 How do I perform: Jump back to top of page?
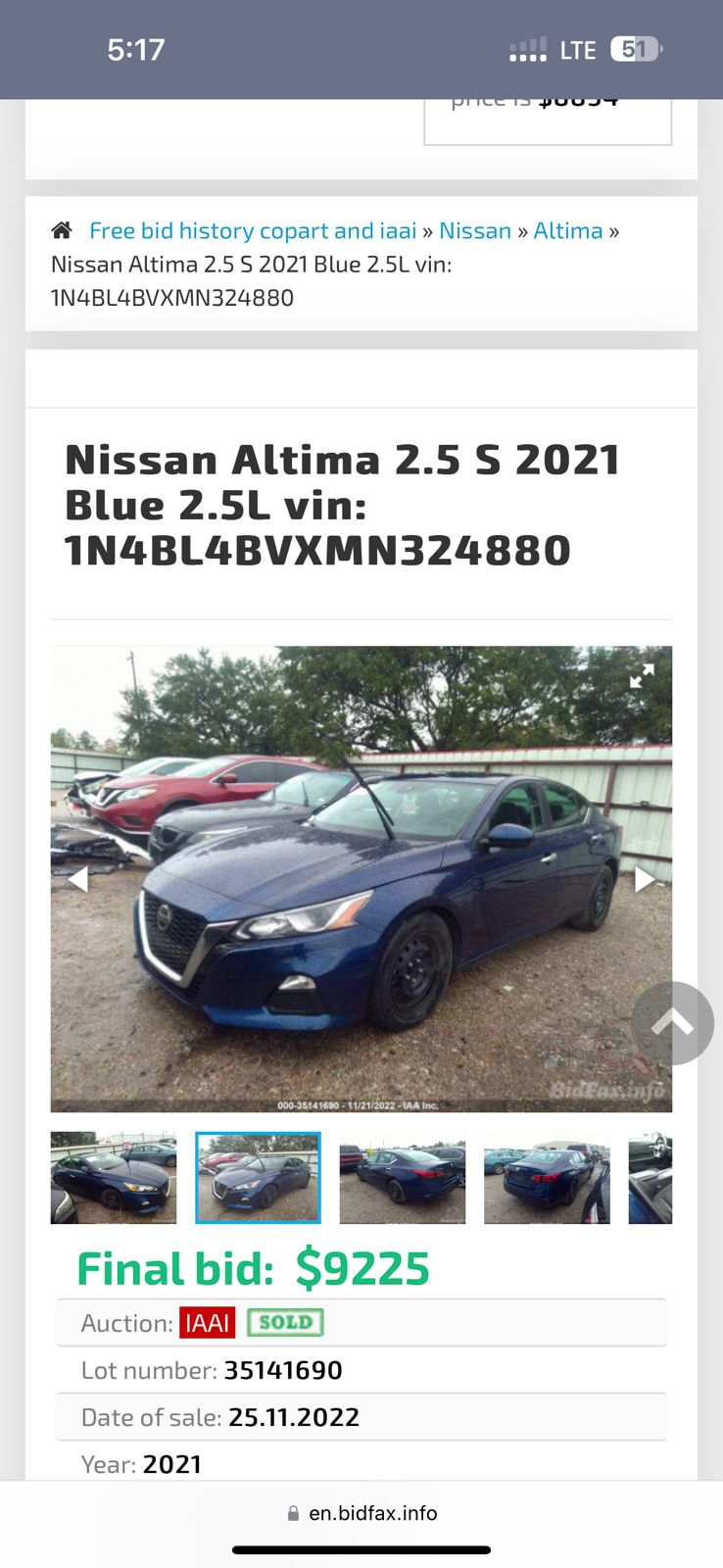[x=672, y=1023]
